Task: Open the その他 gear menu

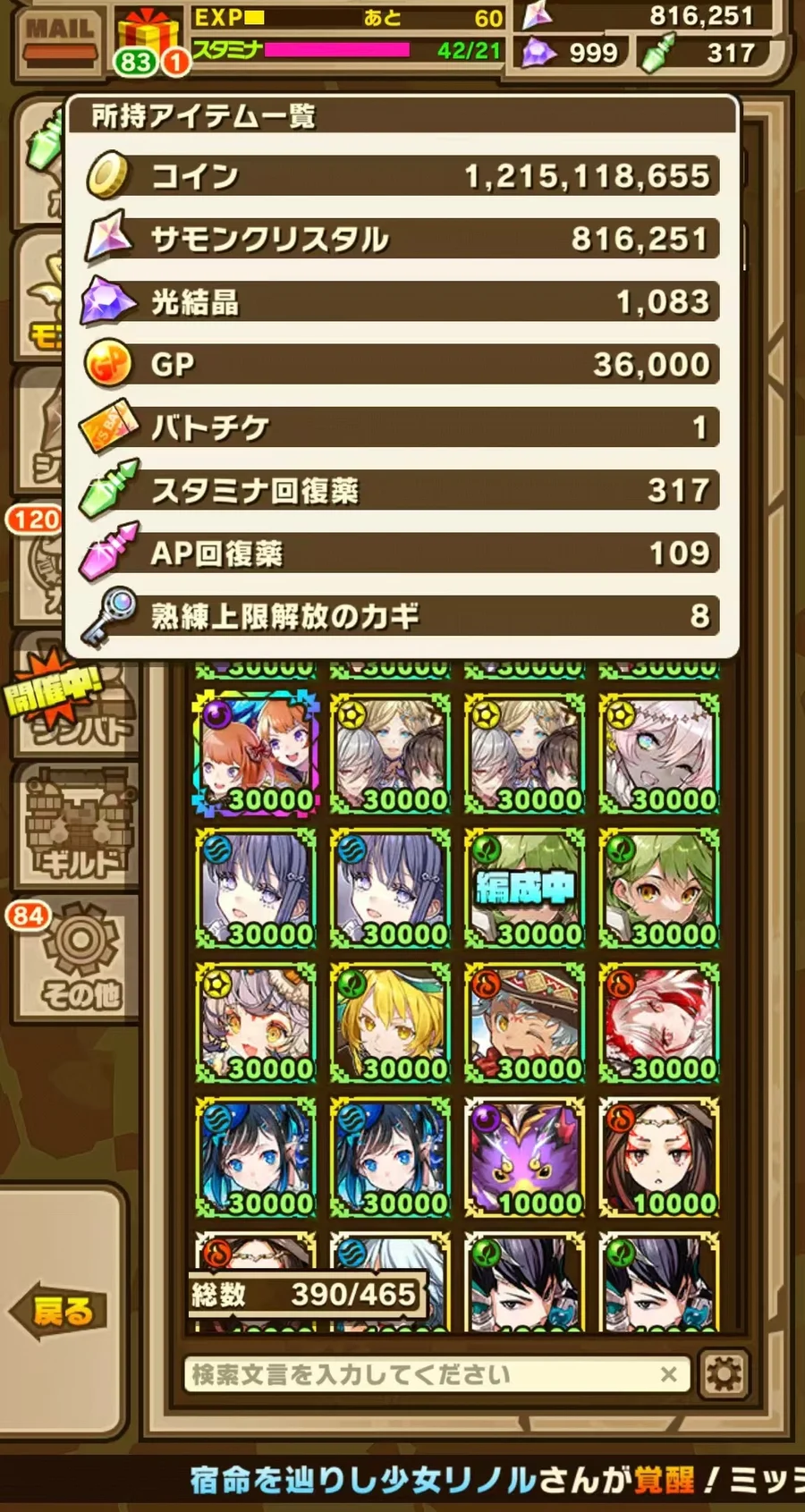Action: (79, 957)
